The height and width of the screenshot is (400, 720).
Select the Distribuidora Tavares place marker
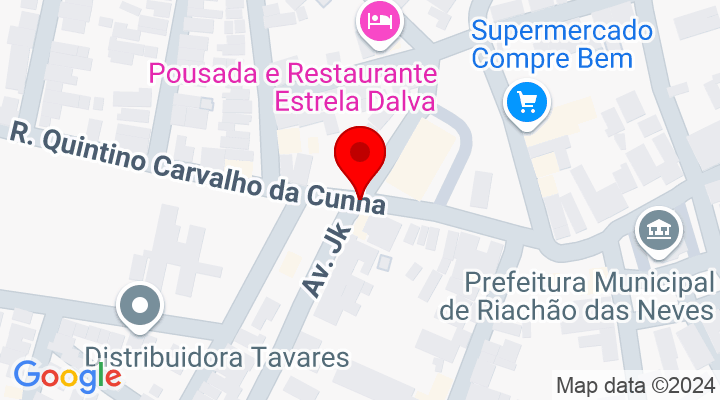(x=141, y=306)
